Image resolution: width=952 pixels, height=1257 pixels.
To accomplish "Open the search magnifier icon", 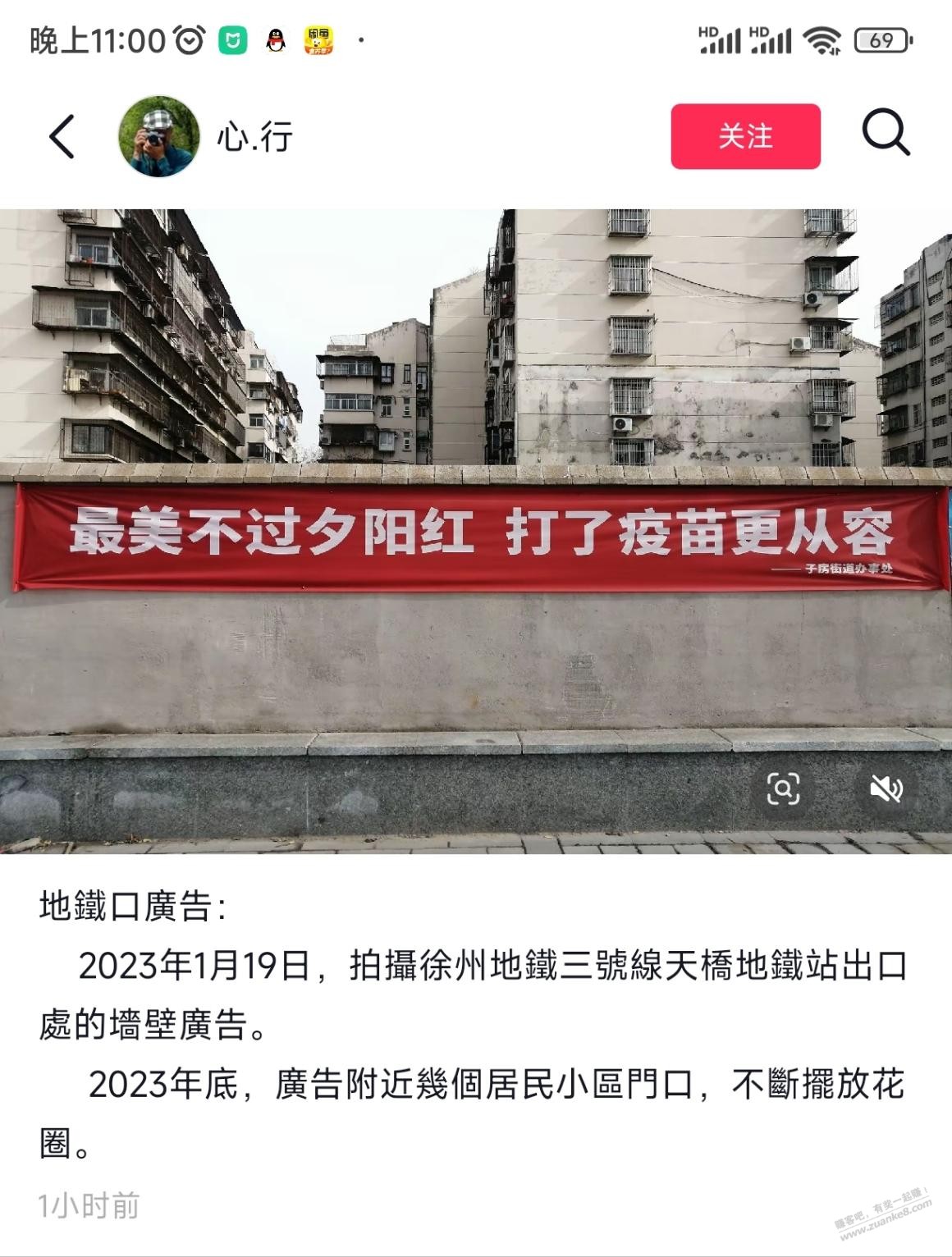I will tap(886, 133).
